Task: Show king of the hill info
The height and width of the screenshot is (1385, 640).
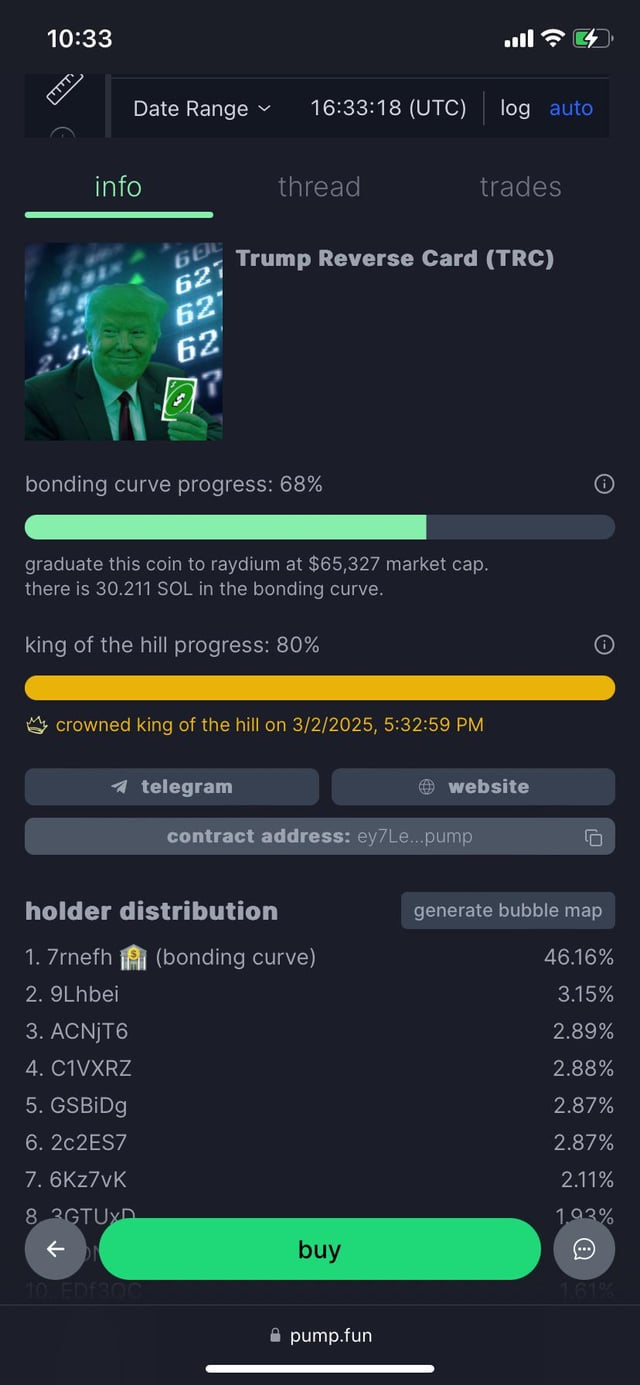Action: point(604,645)
